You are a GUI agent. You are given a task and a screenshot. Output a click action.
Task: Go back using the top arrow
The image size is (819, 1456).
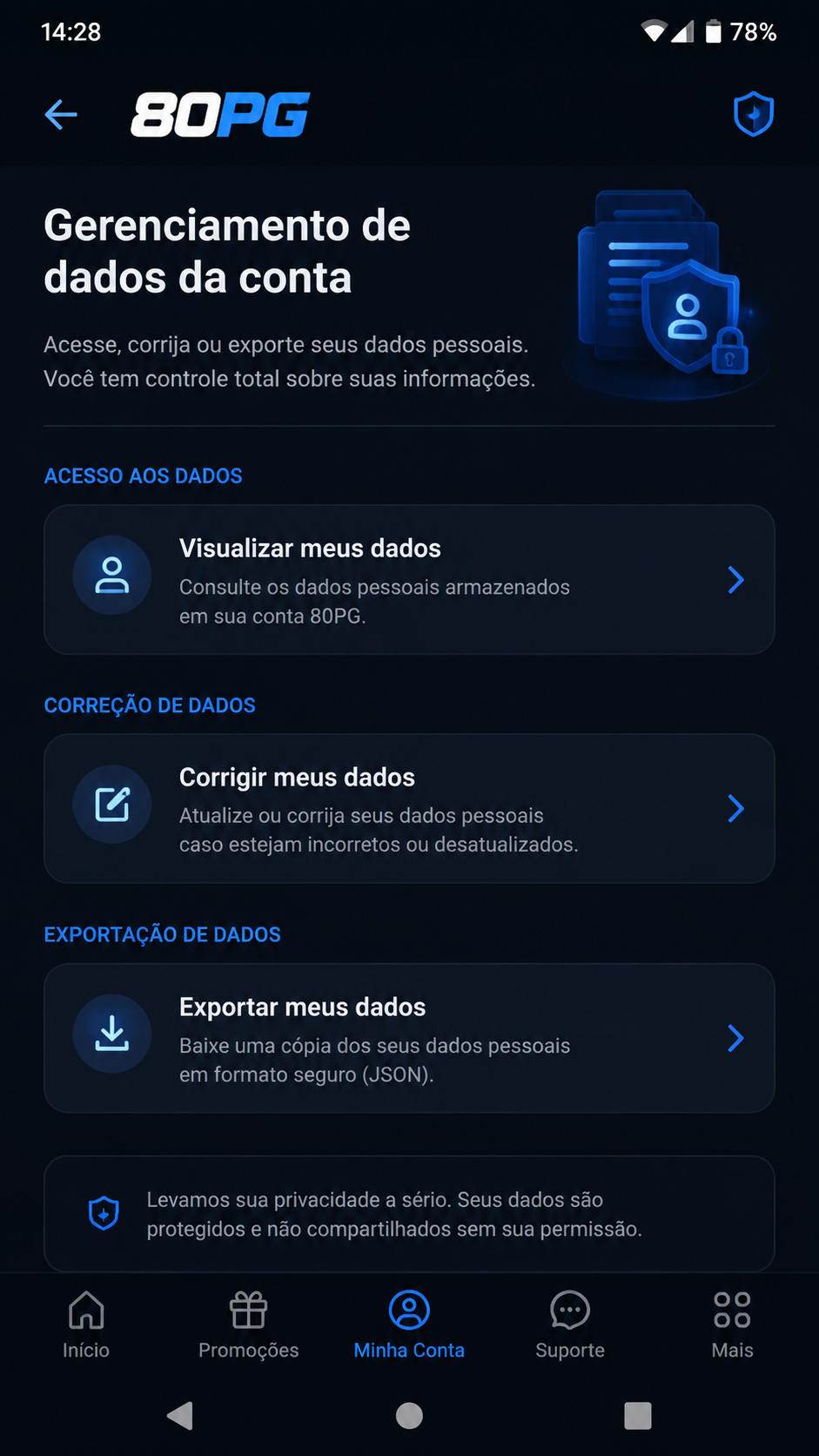61,114
